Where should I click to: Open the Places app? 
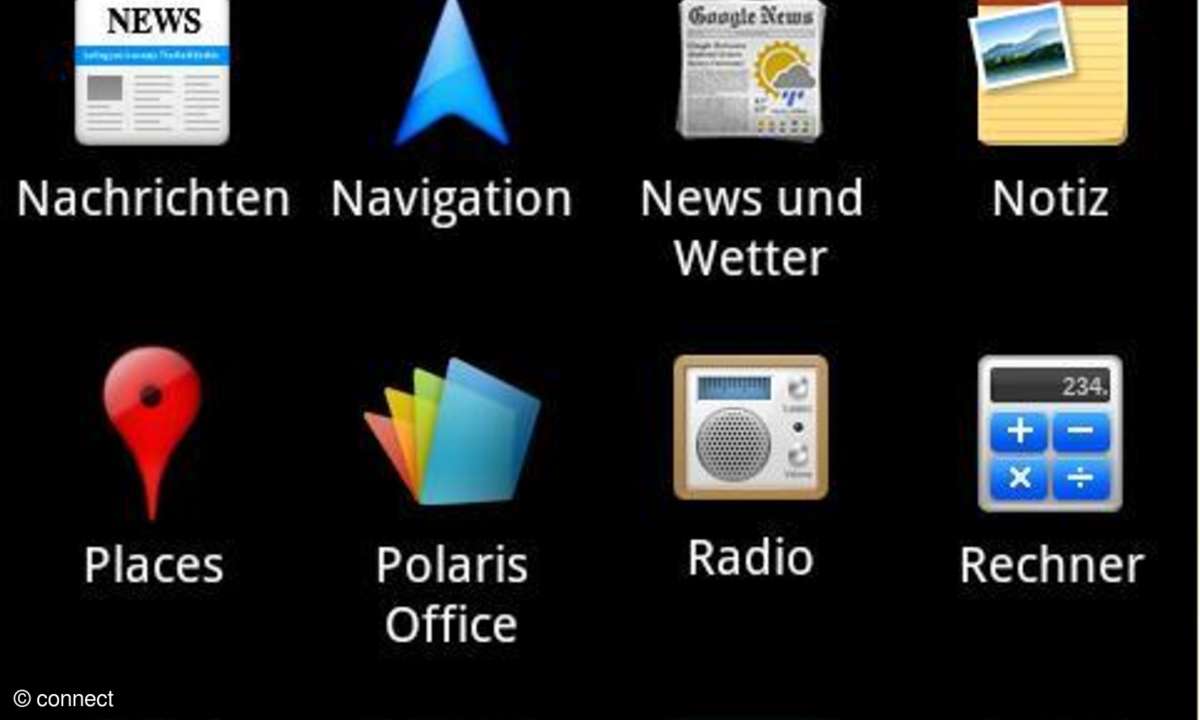[152, 430]
